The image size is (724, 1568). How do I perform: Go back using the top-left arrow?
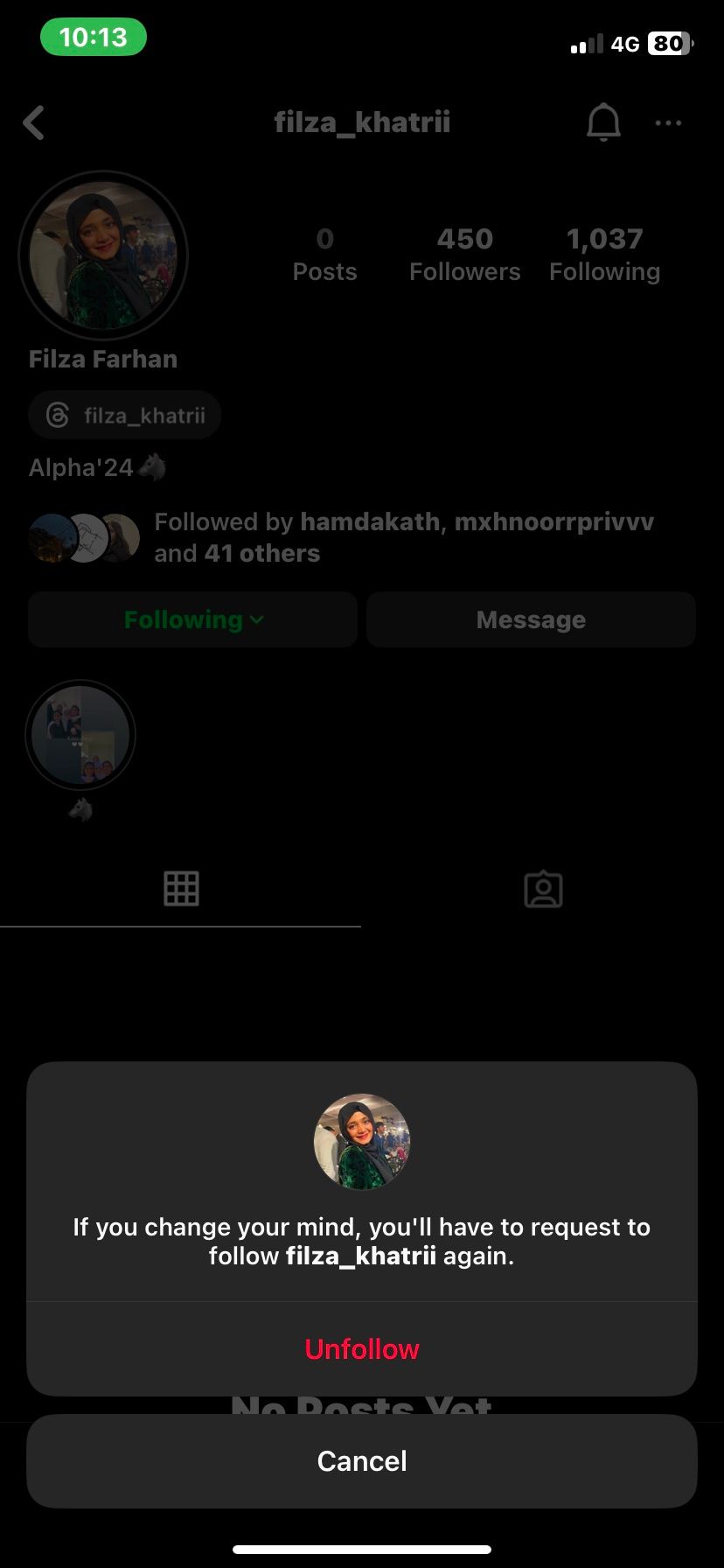tap(34, 123)
